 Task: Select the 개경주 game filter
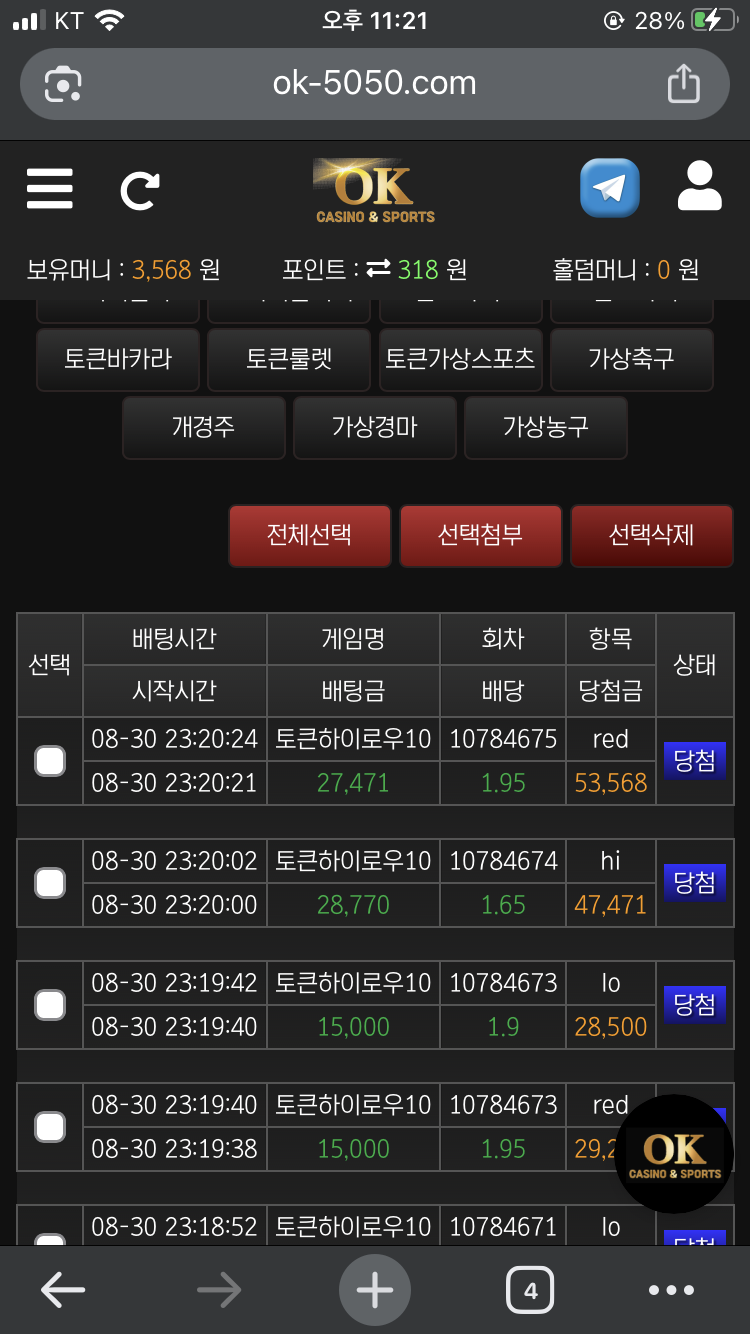click(203, 427)
